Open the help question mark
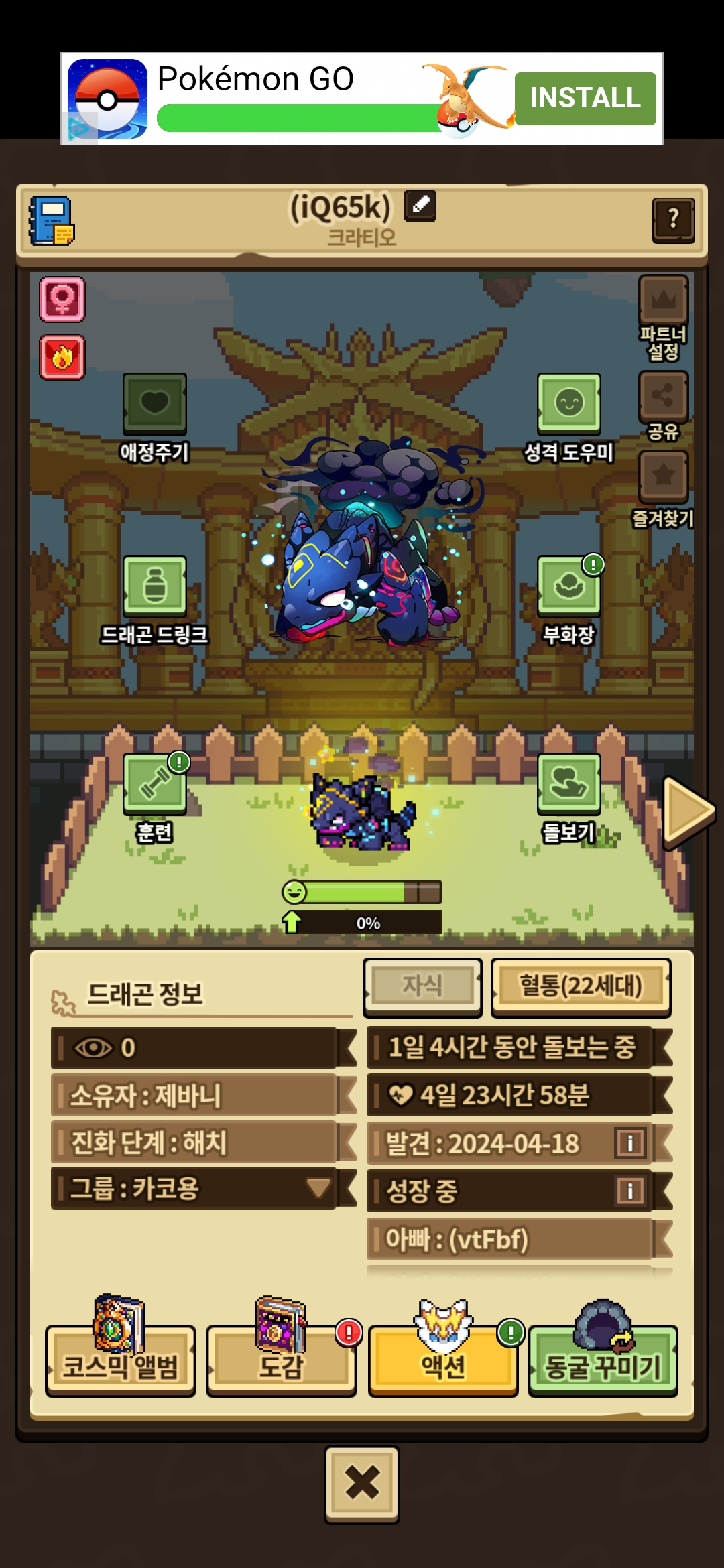 click(x=673, y=220)
